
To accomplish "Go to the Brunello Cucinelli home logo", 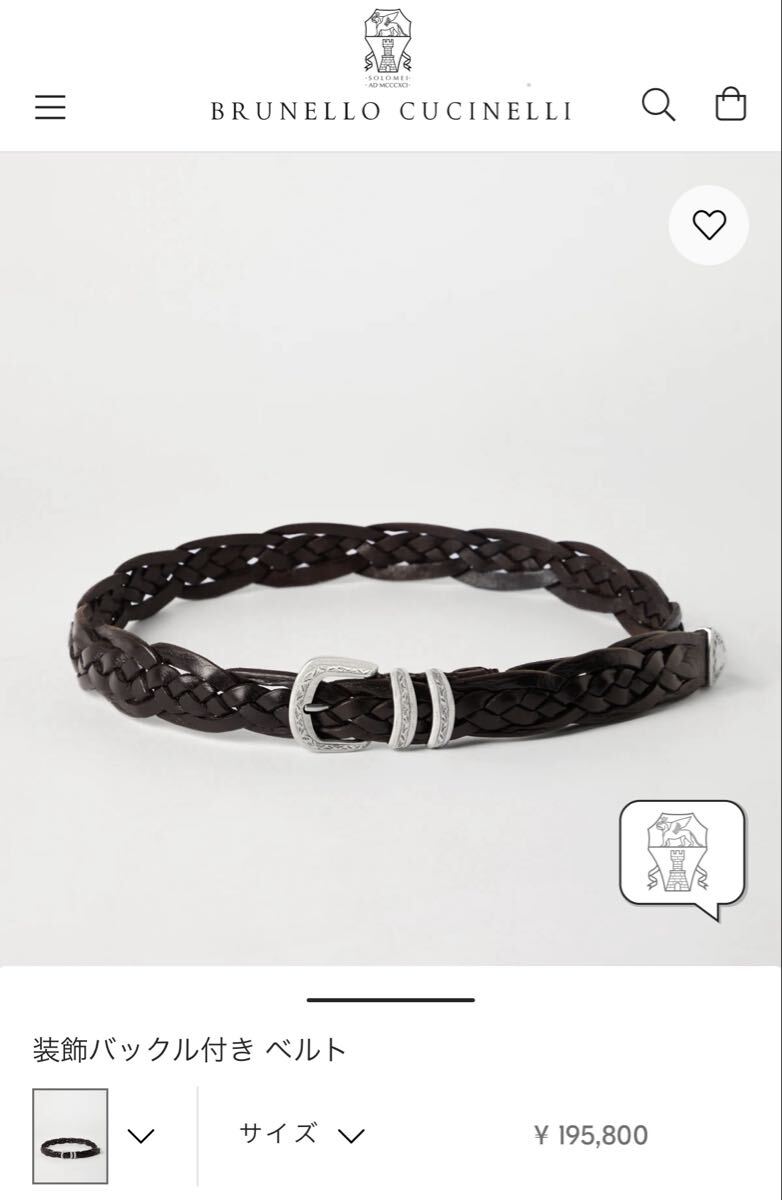I will (x=391, y=70).
